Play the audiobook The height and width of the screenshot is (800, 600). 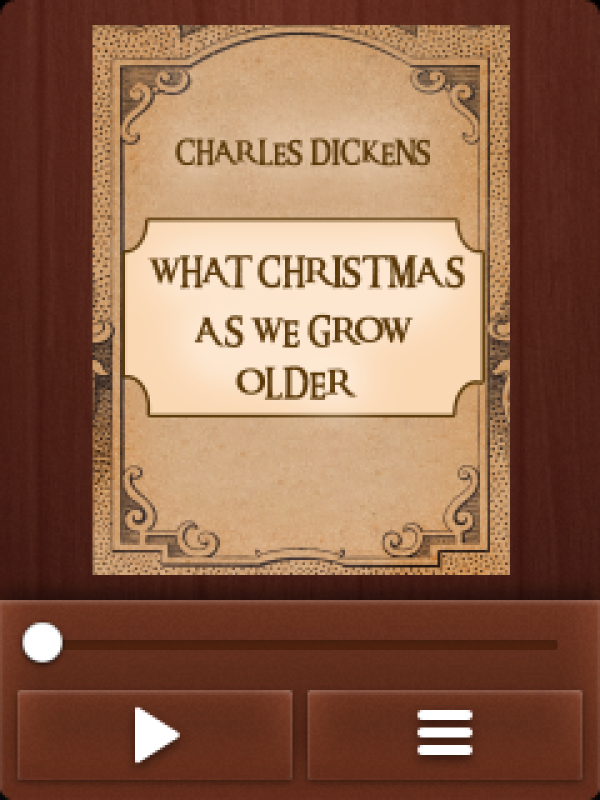pos(155,736)
